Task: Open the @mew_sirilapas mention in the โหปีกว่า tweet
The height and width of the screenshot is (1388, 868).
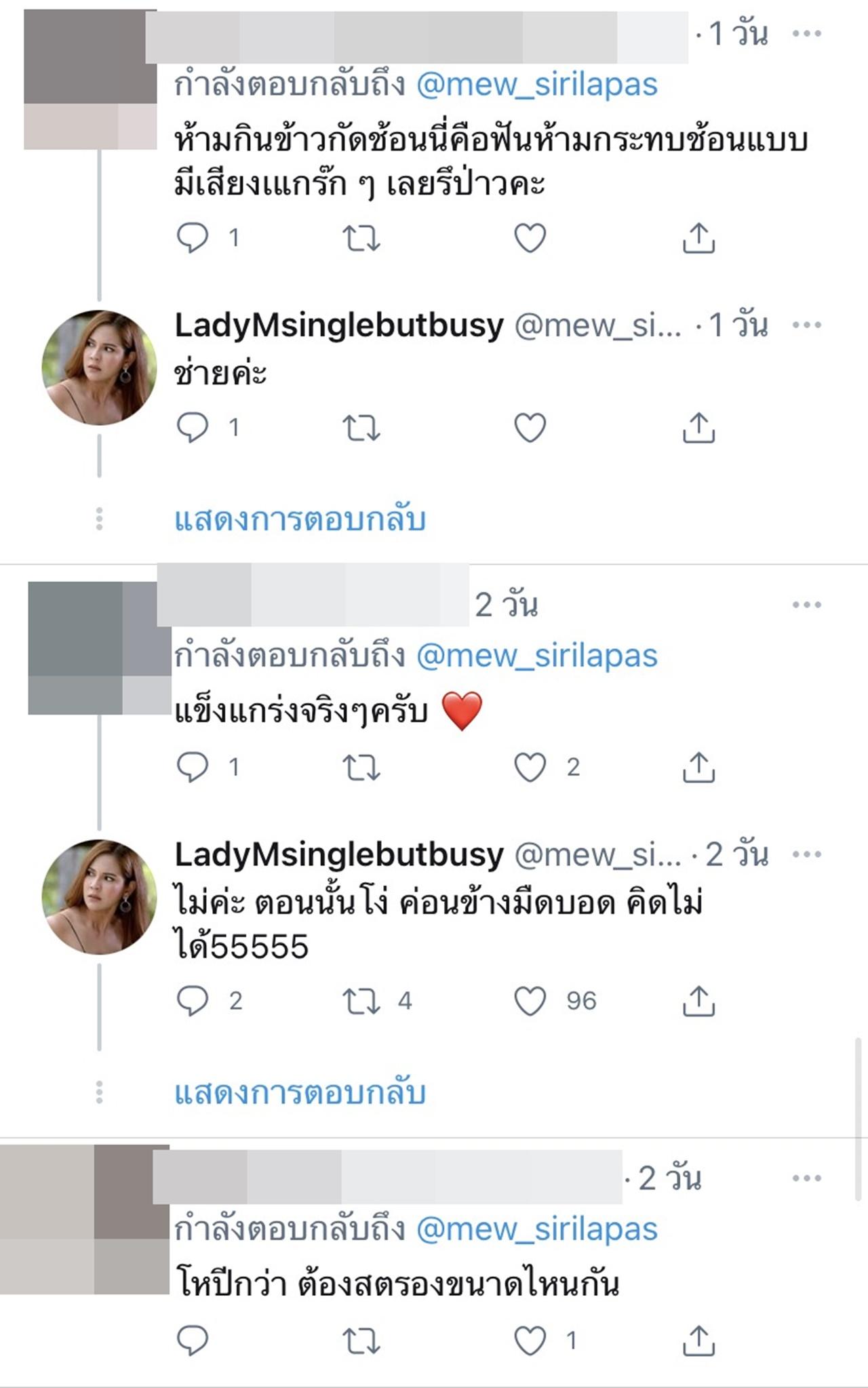Action: [536, 1229]
